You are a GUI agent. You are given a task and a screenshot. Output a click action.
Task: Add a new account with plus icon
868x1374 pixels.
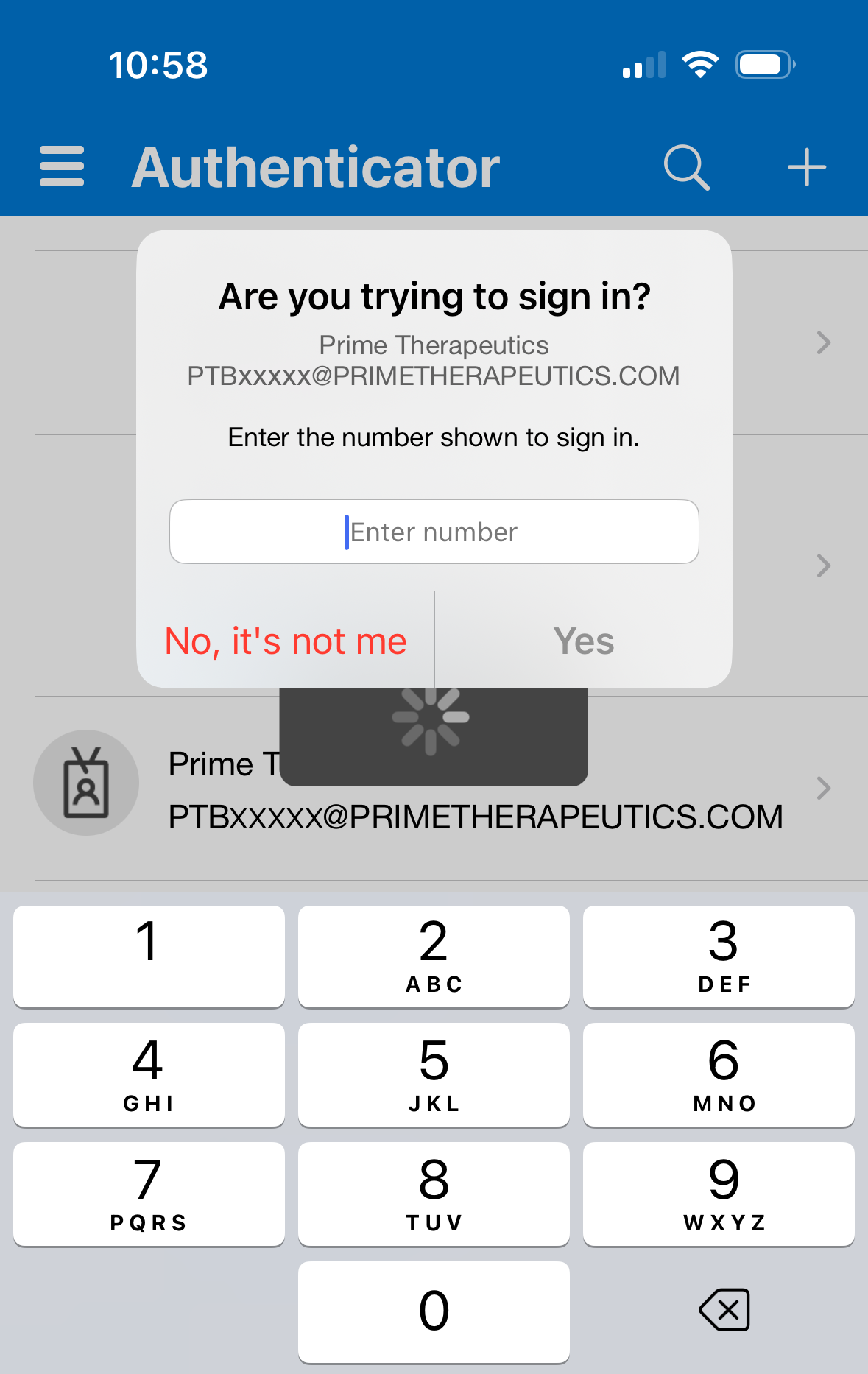click(806, 167)
